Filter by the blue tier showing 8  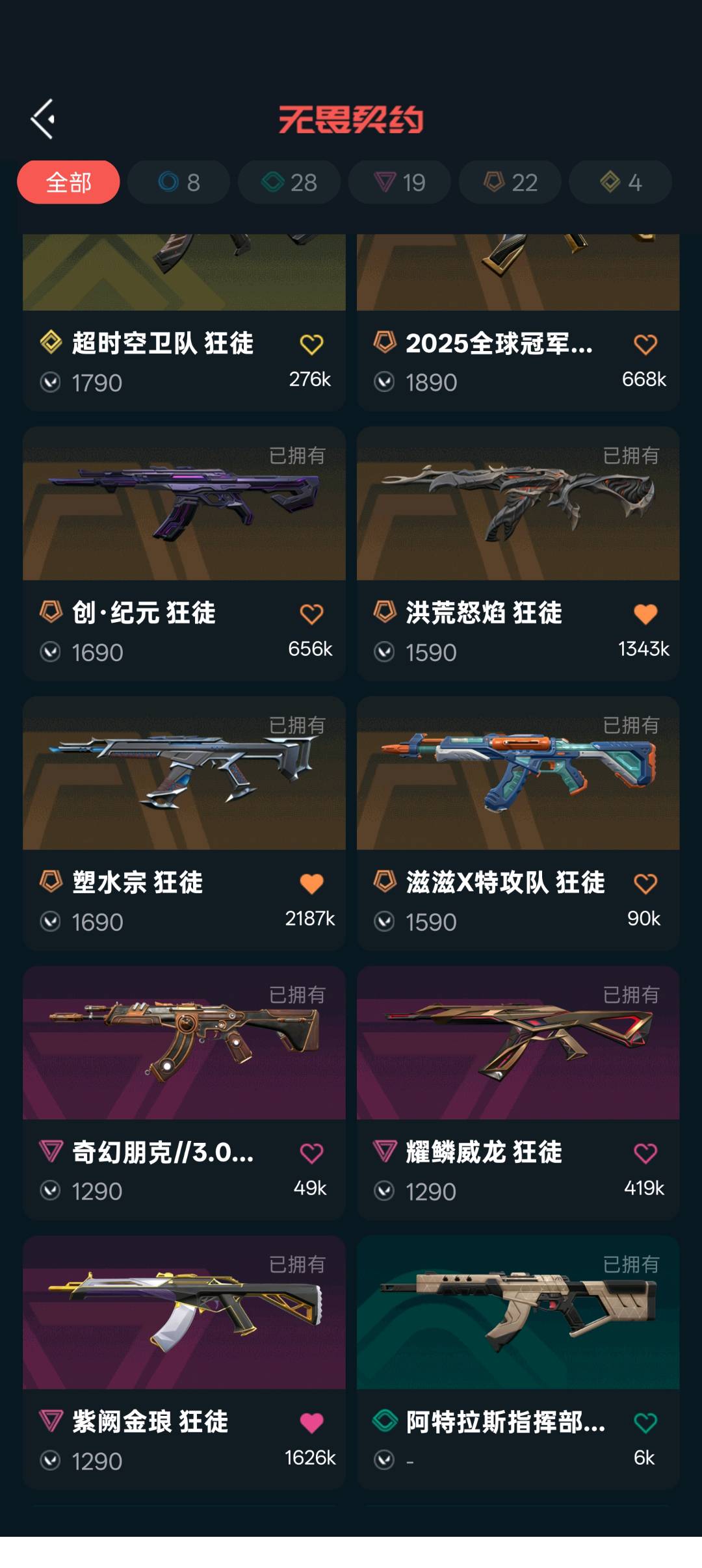point(179,183)
